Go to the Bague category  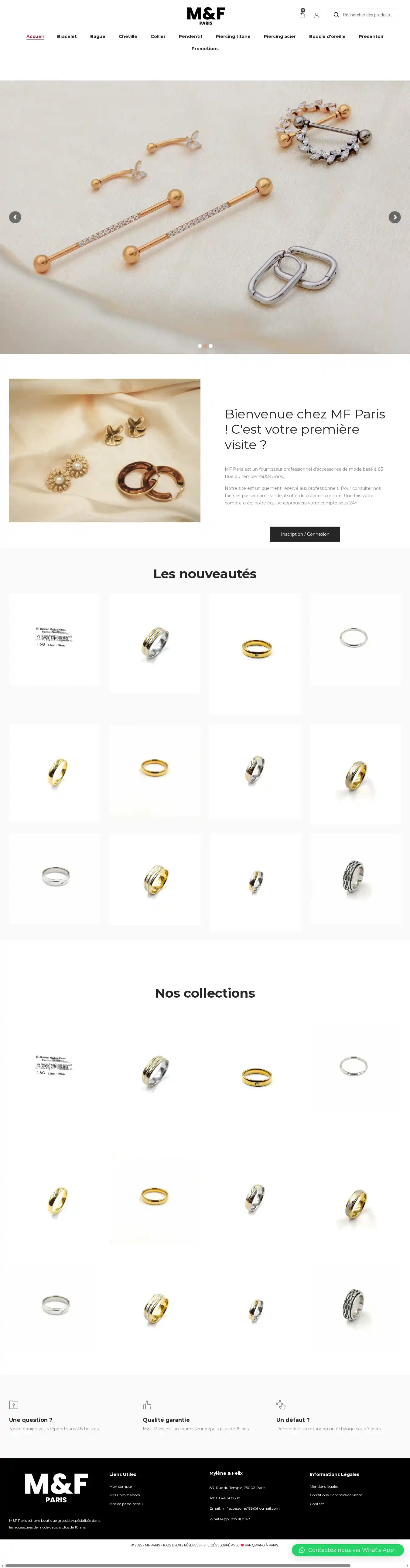tap(97, 36)
